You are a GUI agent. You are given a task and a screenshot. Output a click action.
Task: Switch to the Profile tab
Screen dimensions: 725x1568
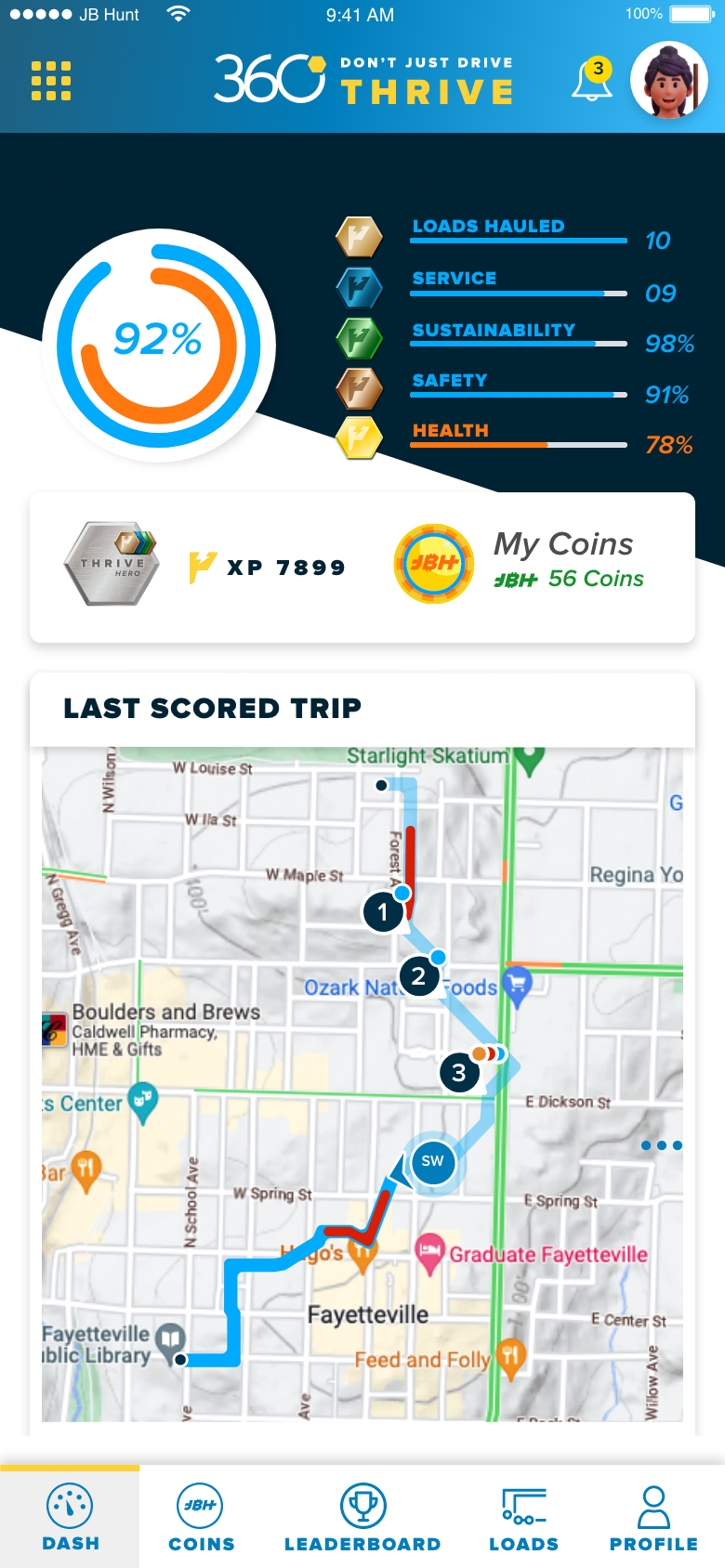pos(653,1518)
